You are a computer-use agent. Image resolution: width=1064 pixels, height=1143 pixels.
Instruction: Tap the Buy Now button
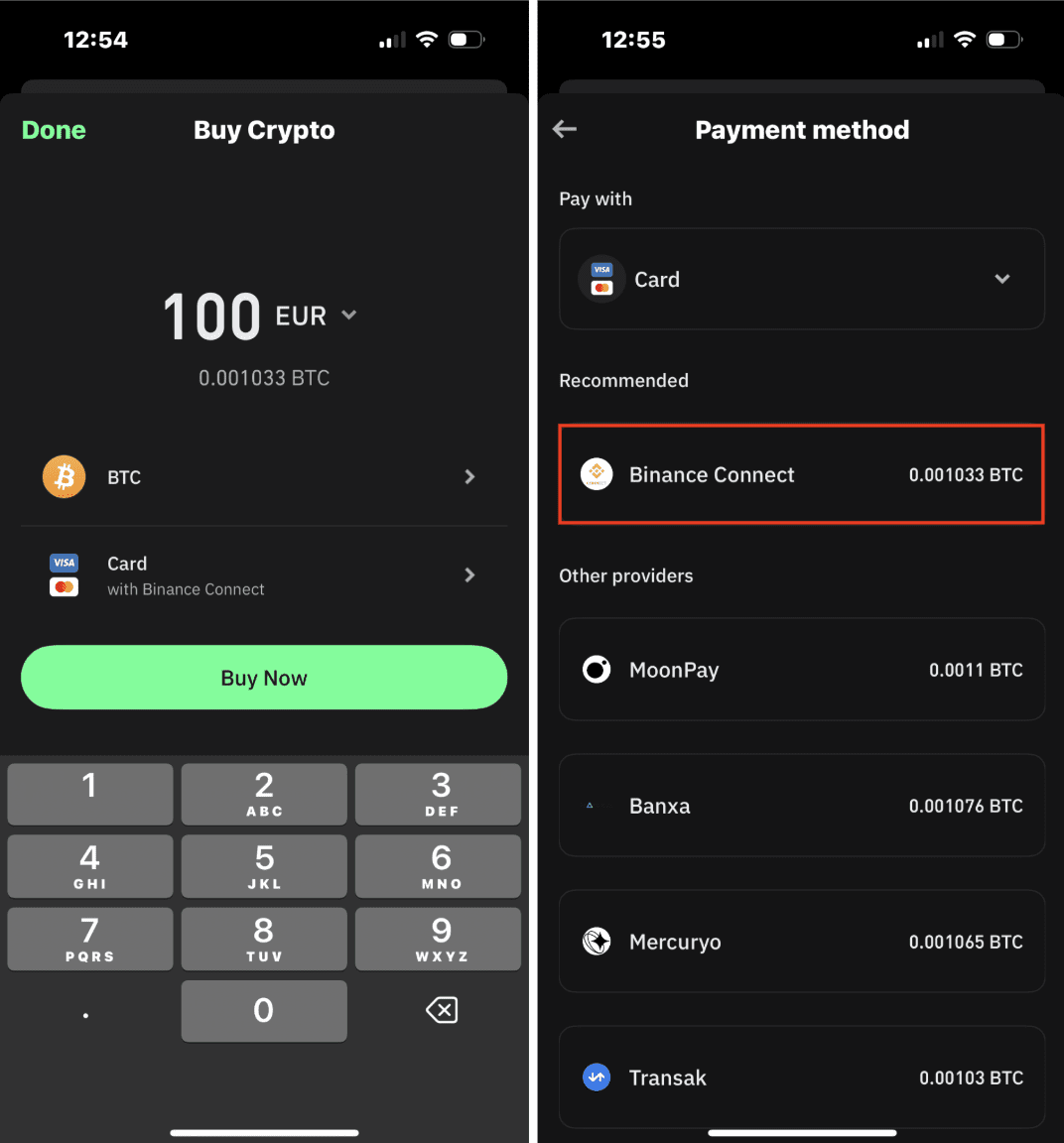[264, 678]
